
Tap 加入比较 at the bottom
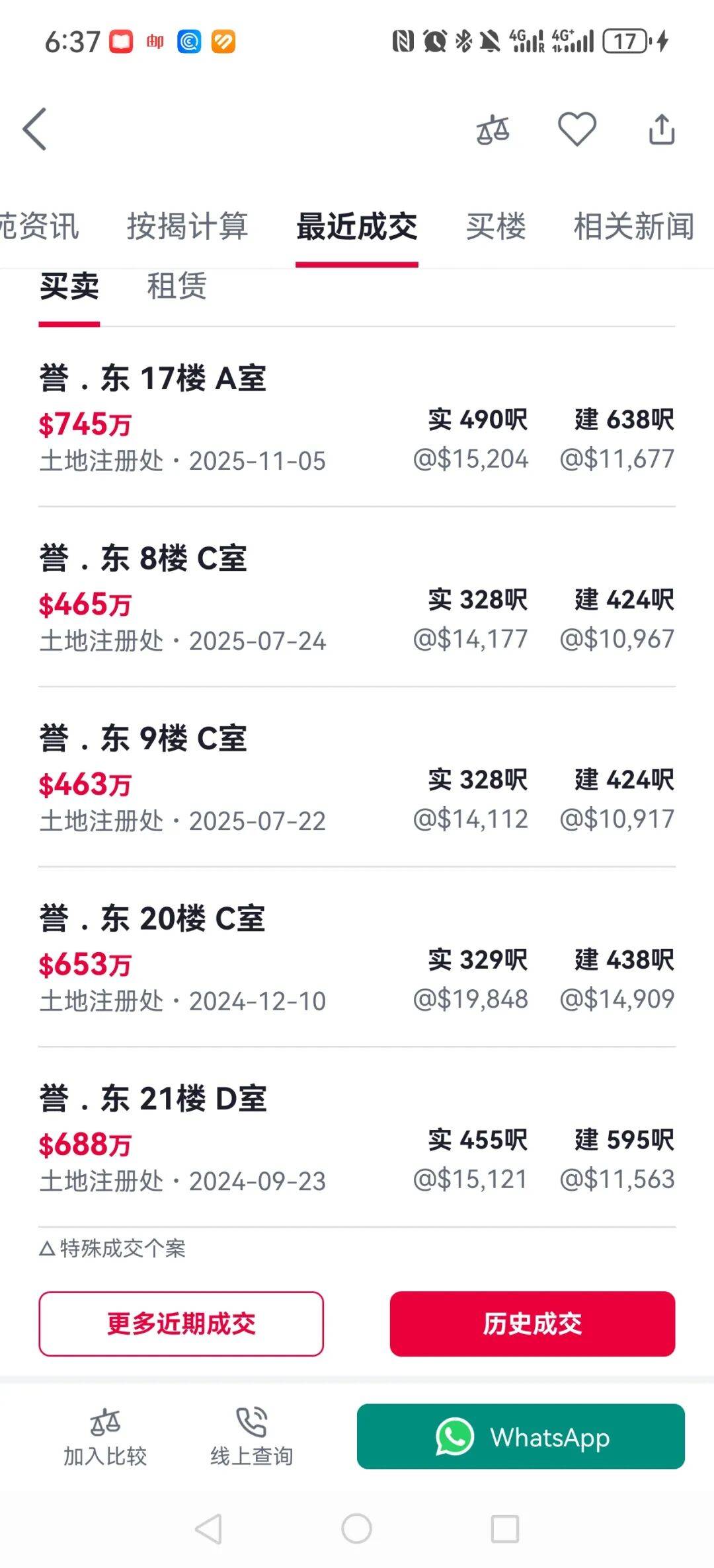(105, 1437)
